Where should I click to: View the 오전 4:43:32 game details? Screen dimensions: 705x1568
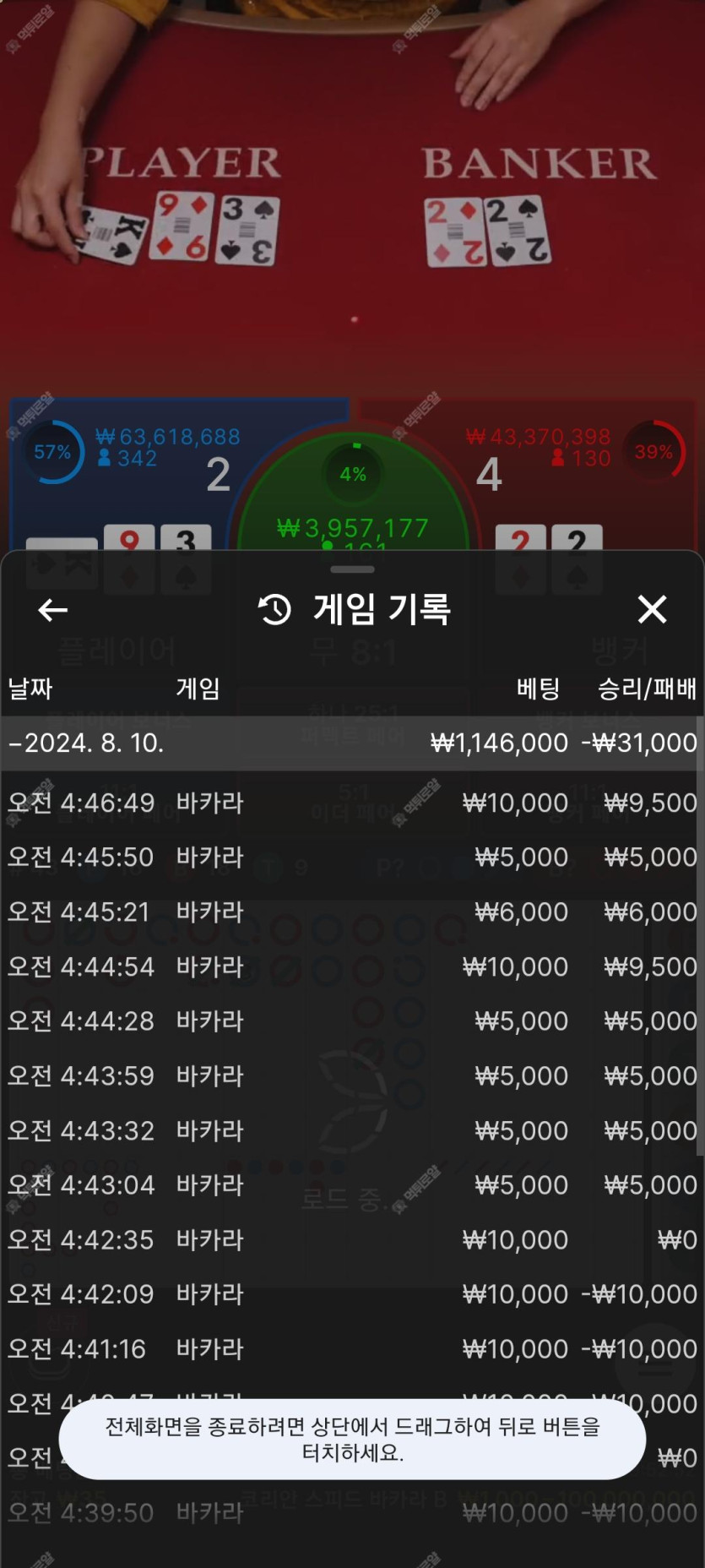coord(351,1130)
